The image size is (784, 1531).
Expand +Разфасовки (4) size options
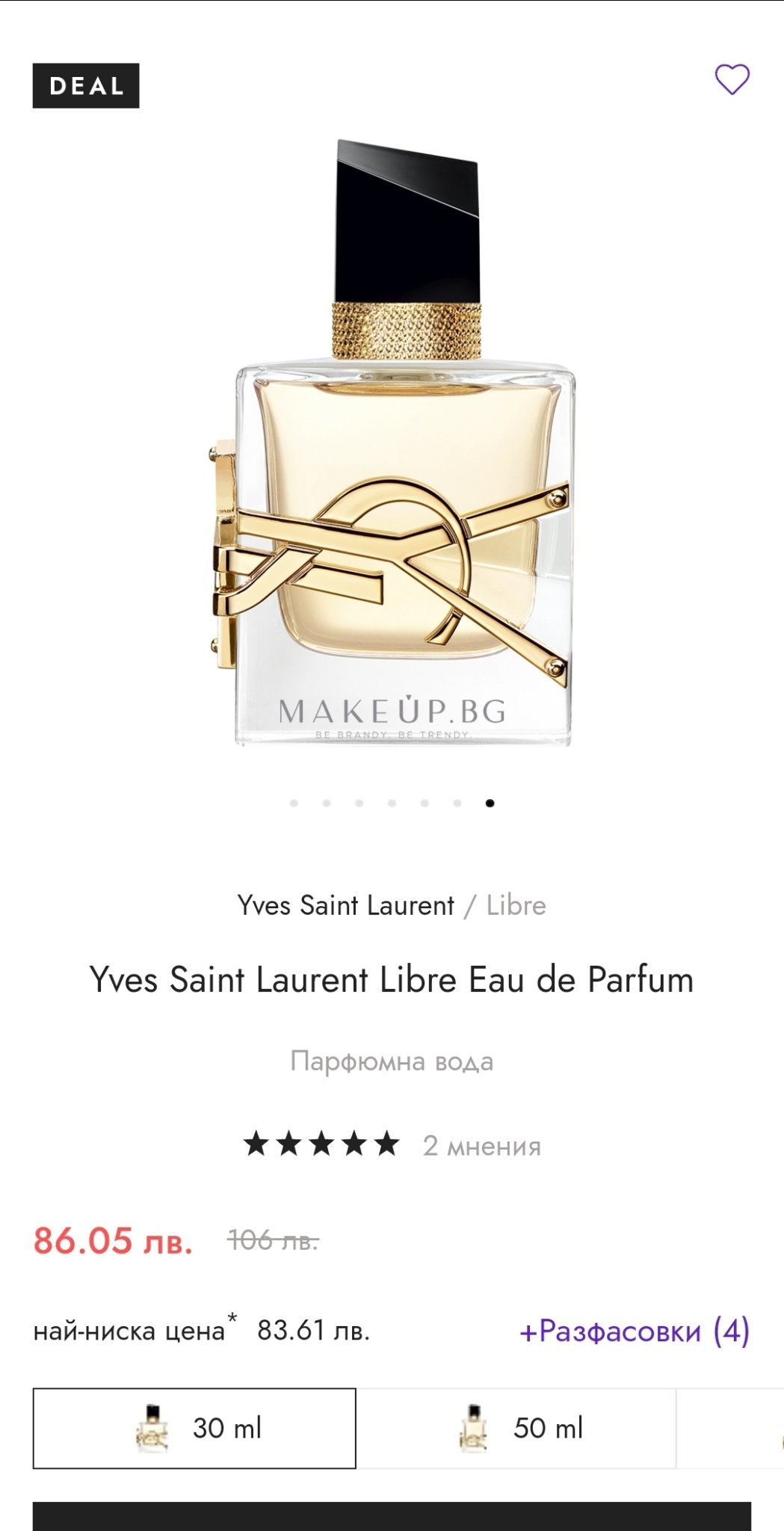[635, 1331]
